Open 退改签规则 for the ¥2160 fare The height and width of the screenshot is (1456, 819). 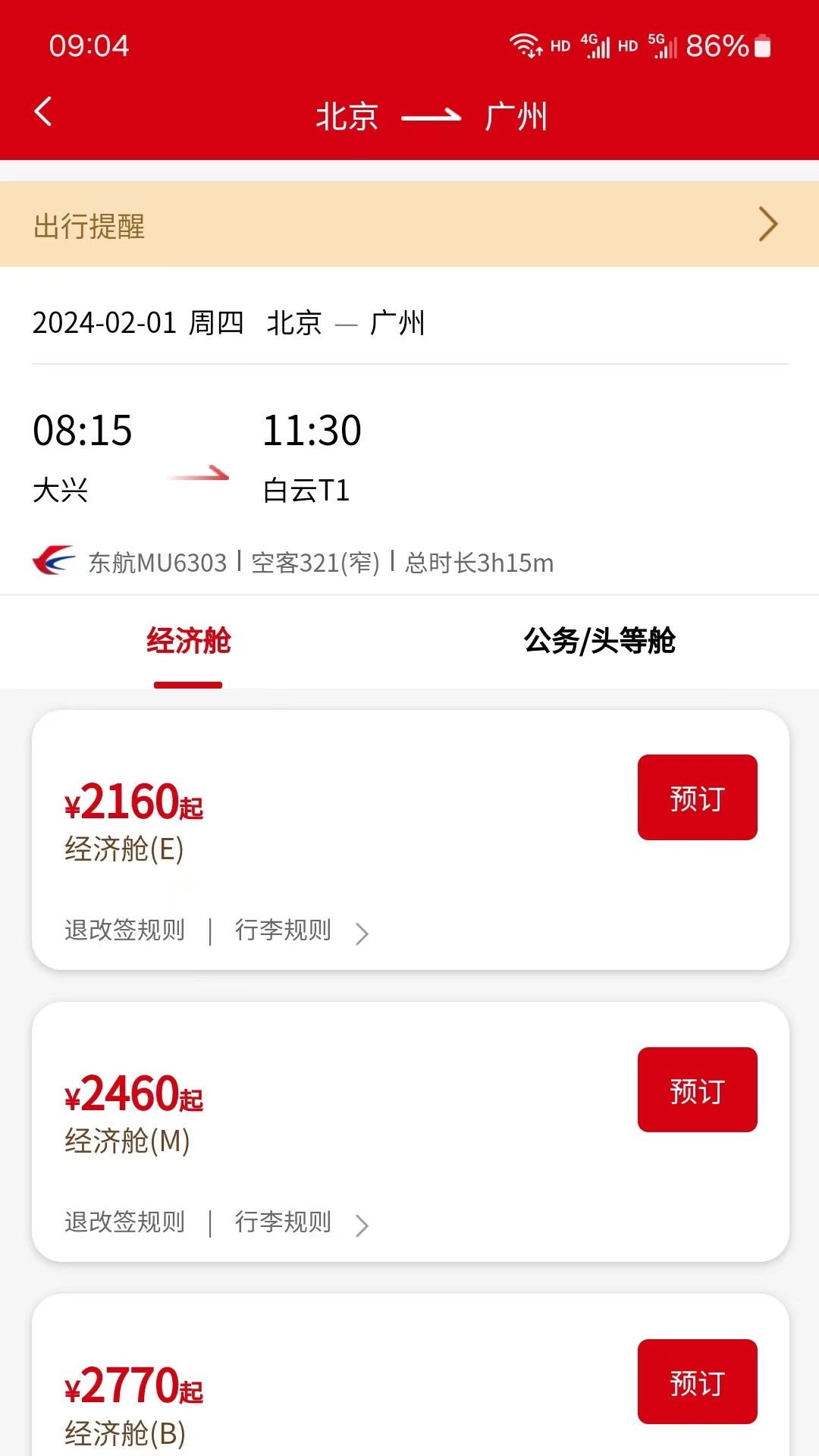(125, 931)
